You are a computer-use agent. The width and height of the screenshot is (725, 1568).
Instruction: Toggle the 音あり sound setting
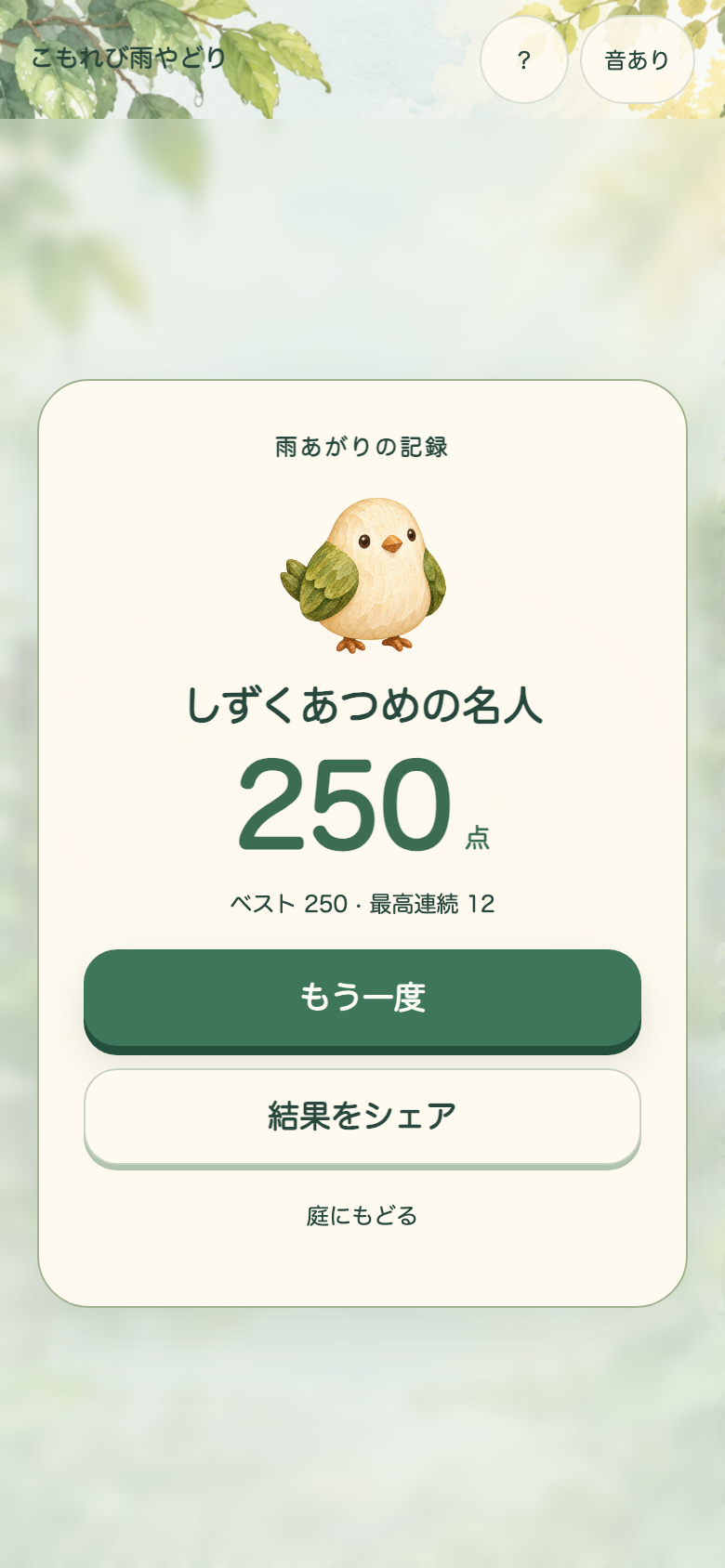(638, 59)
